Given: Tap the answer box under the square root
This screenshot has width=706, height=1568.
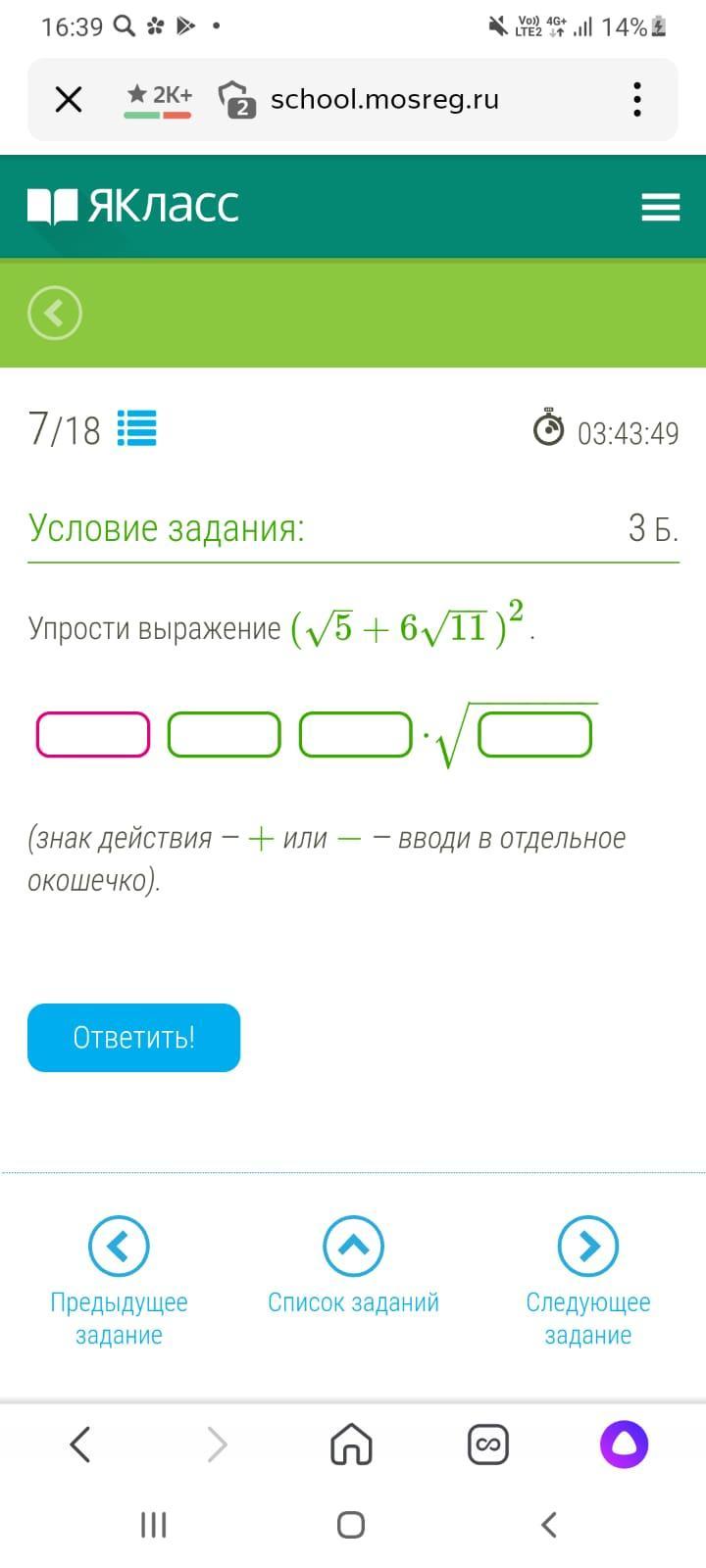Looking at the screenshot, I should tap(535, 735).
